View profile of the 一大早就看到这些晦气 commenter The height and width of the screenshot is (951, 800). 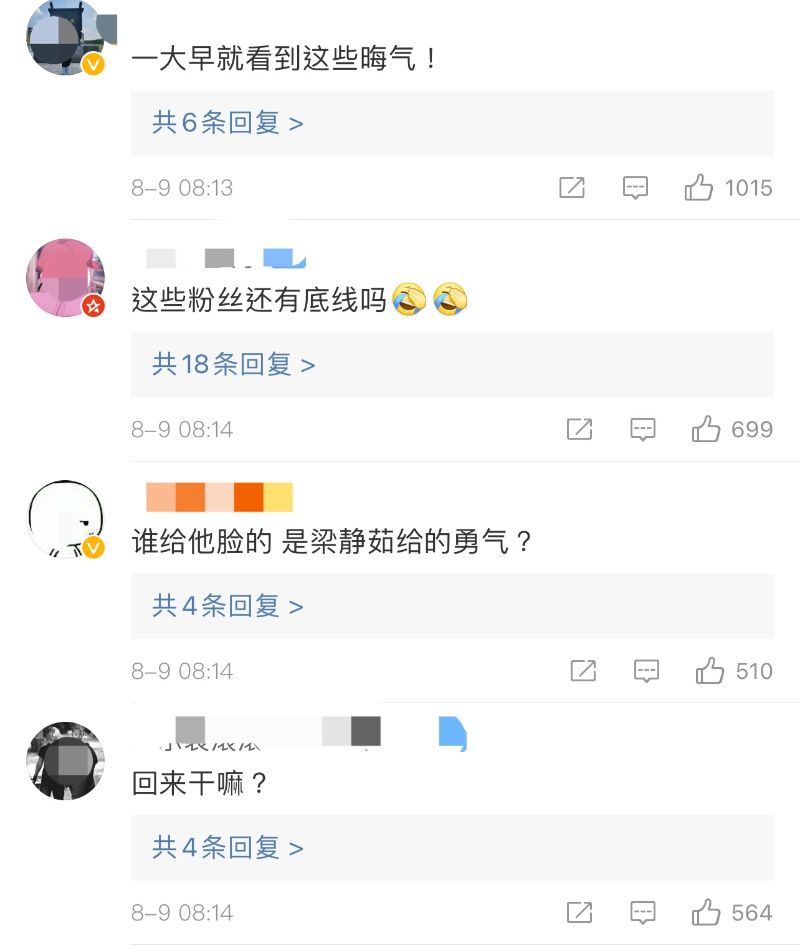point(65,35)
